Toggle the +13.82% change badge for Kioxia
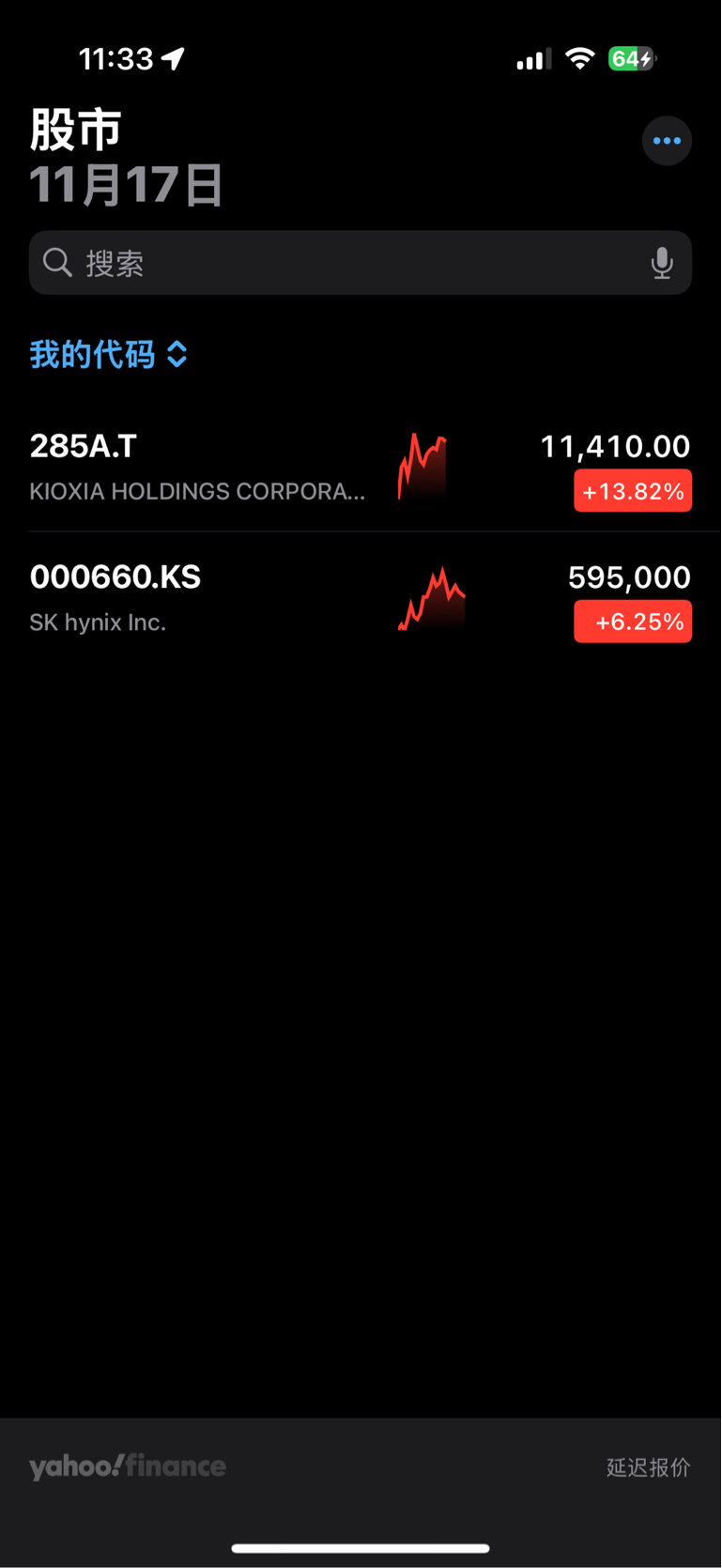 point(633,491)
